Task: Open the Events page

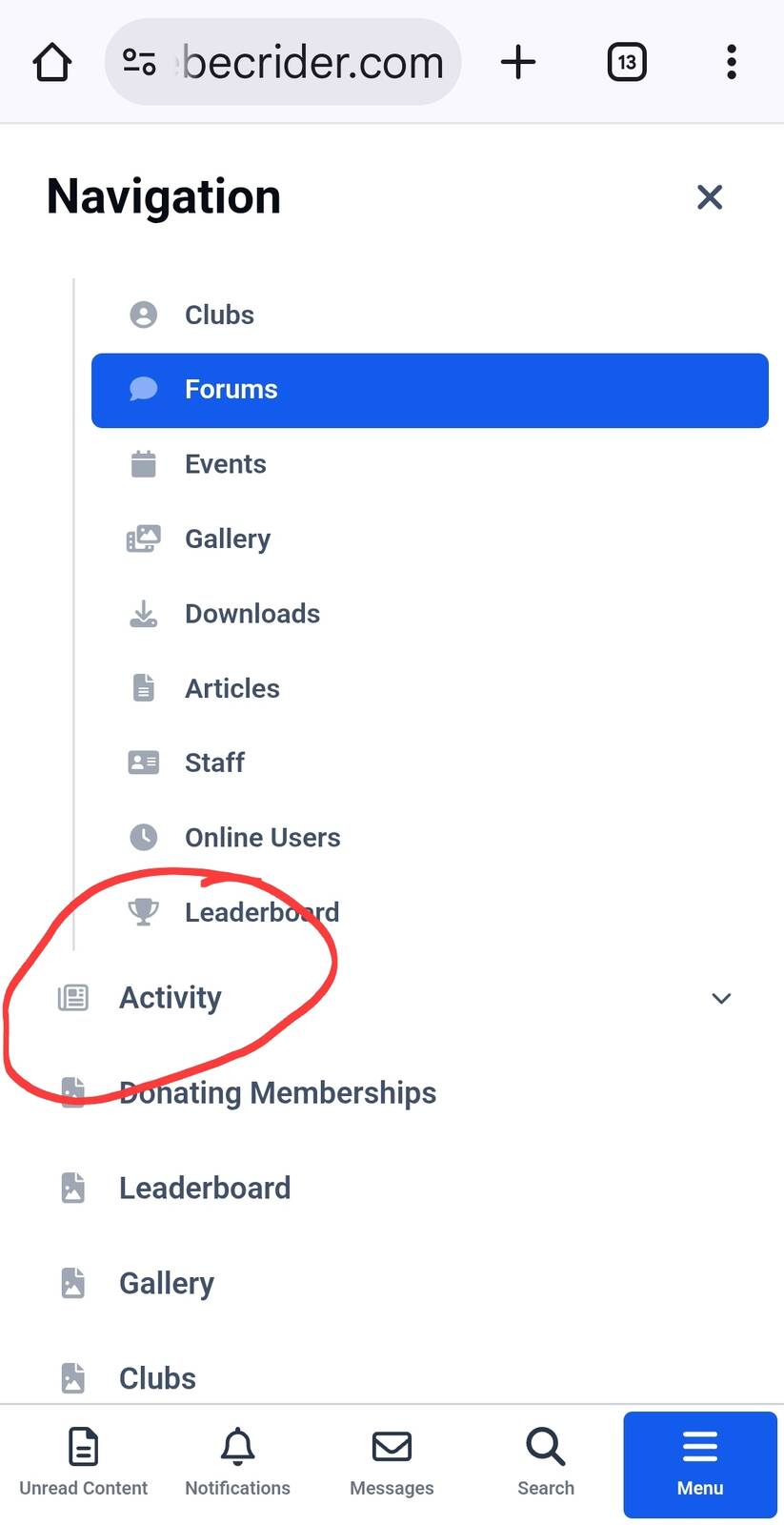Action: click(225, 464)
